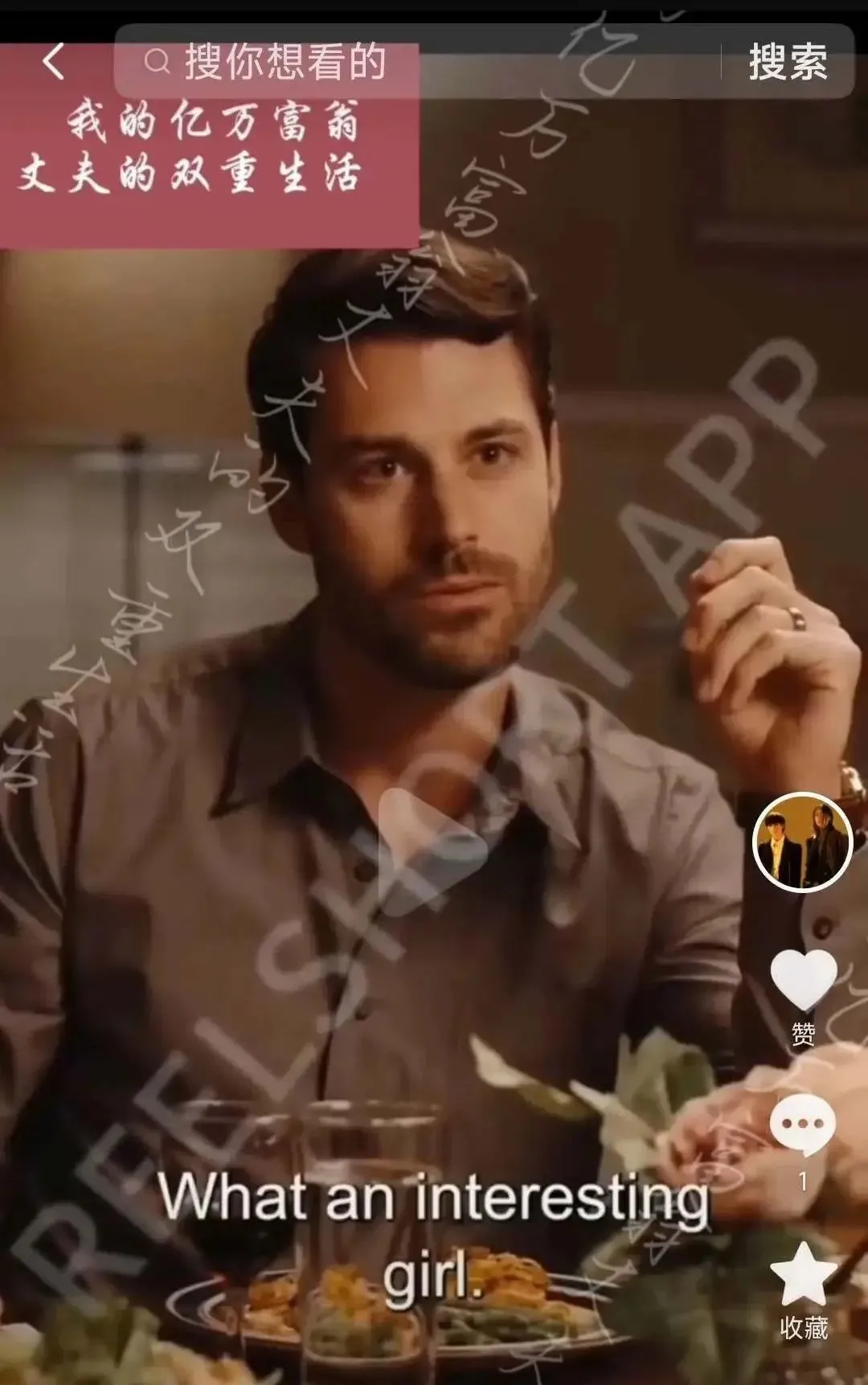Open the comments bubble
The image size is (868, 1385).
802,1124
